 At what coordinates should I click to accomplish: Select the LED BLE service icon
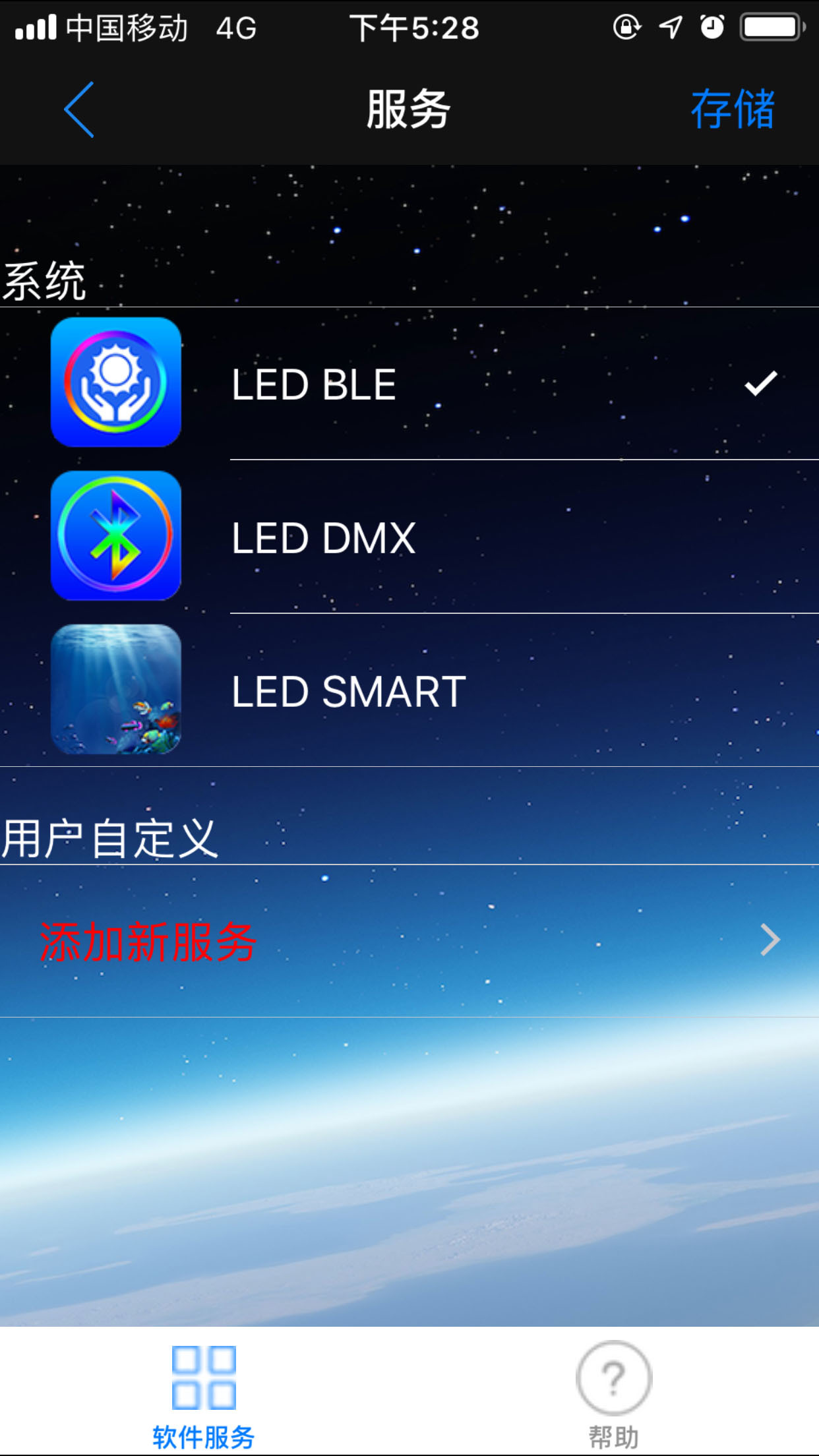[x=116, y=379]
